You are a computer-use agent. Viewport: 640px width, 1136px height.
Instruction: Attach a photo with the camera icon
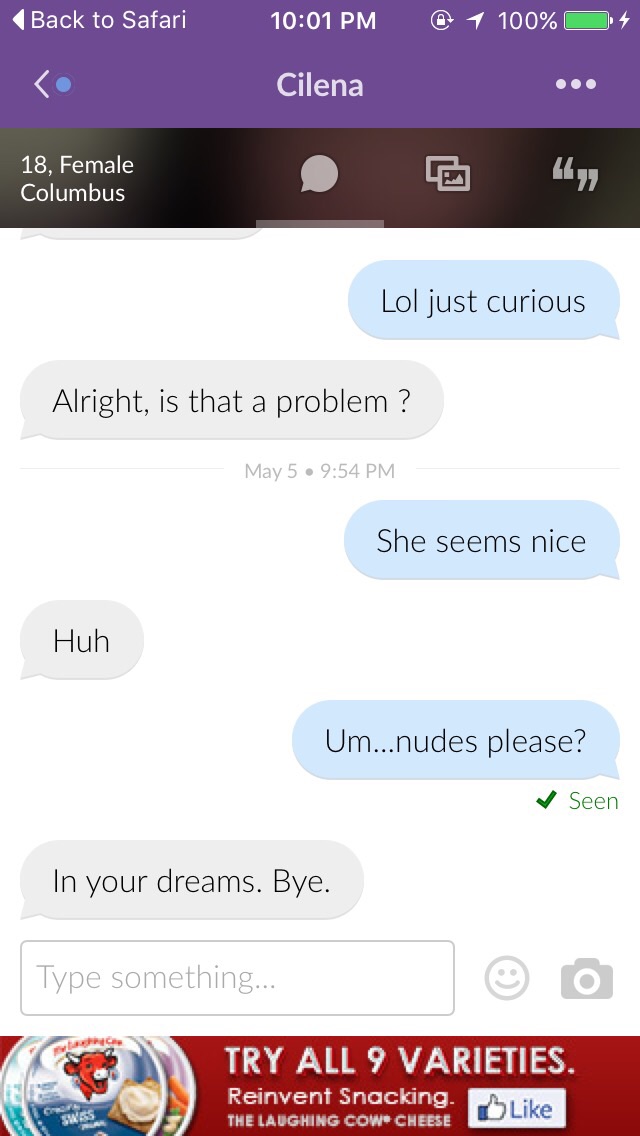point(587,978)
